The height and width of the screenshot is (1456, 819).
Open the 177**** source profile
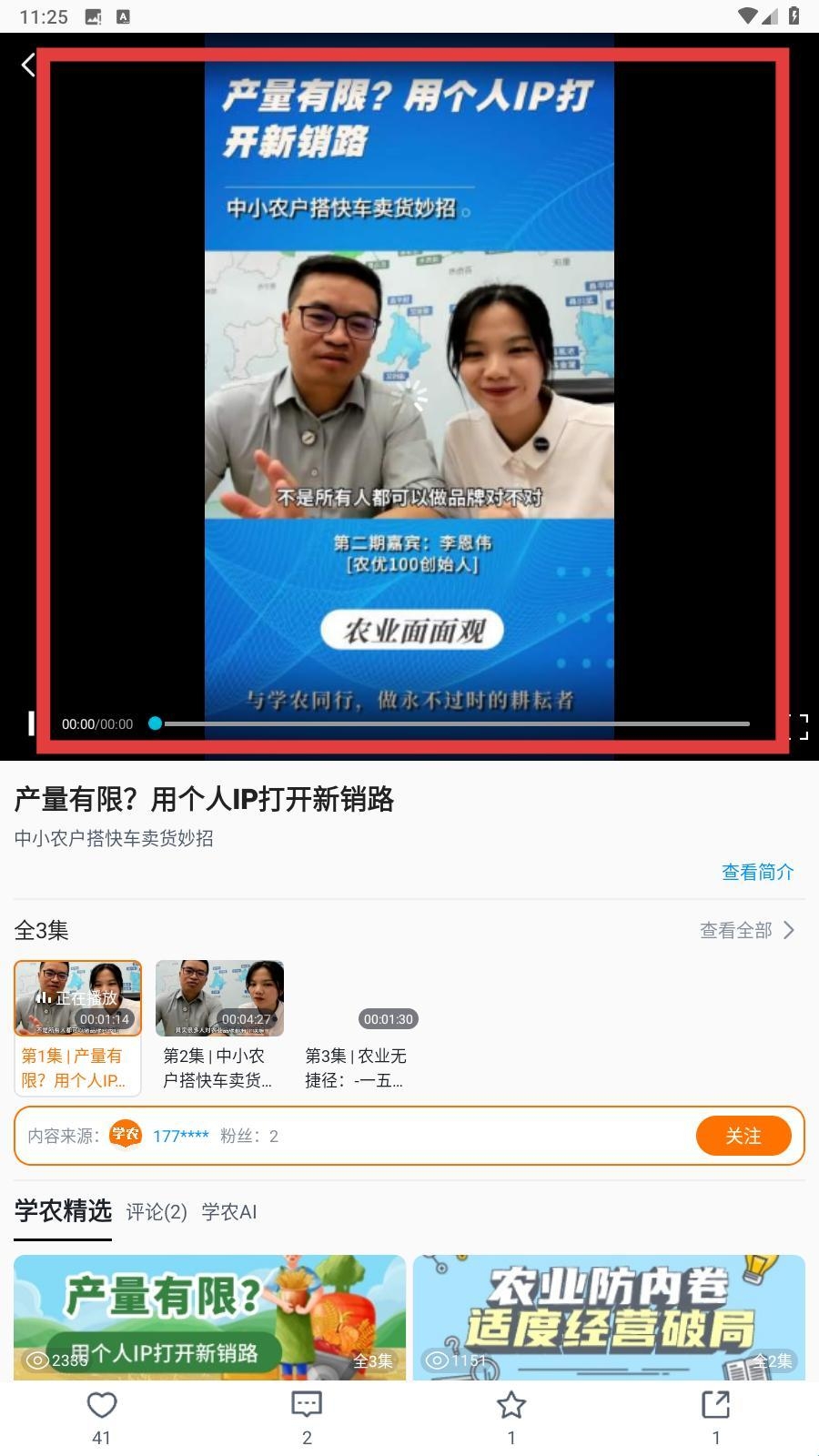click(x=180, y=1136)
